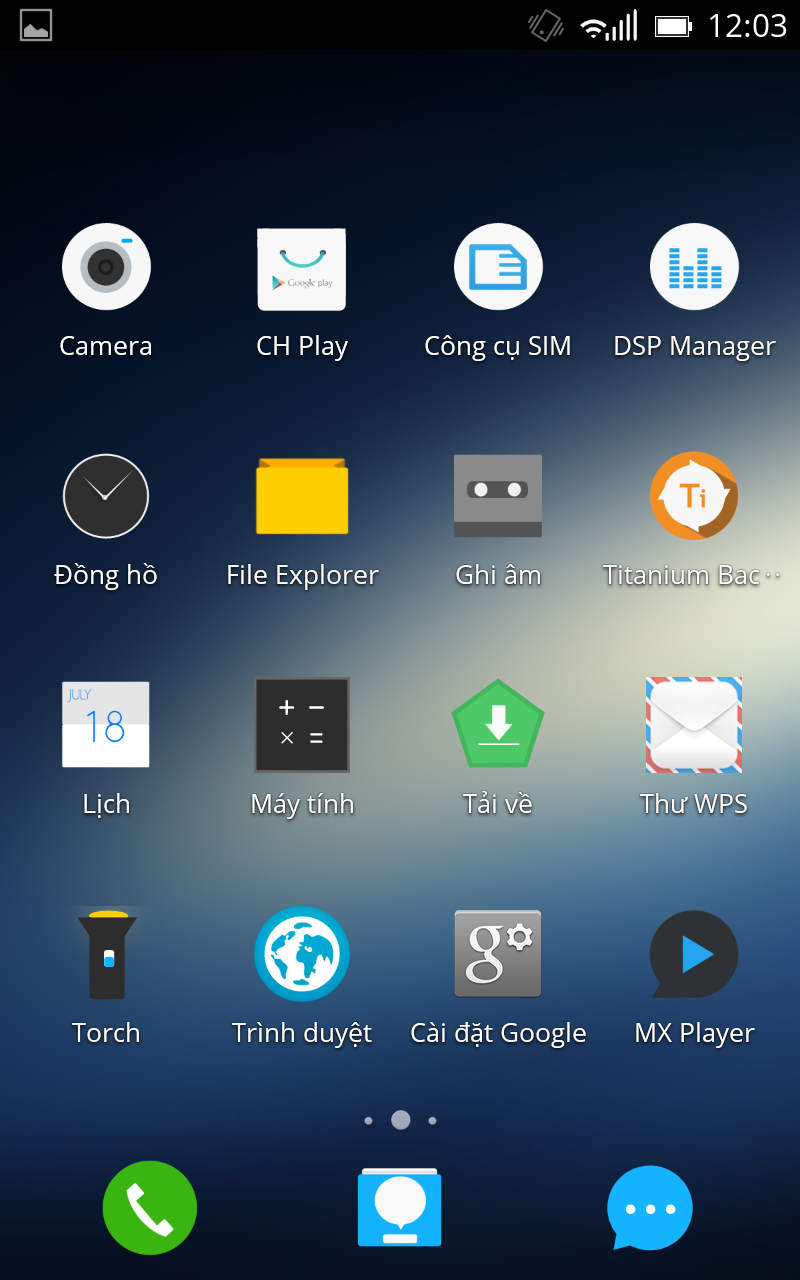Image resolution: width=800 pixels, height=1280 pixels.
Task: Open the Camera app
Action: click(x=106, y=267)
